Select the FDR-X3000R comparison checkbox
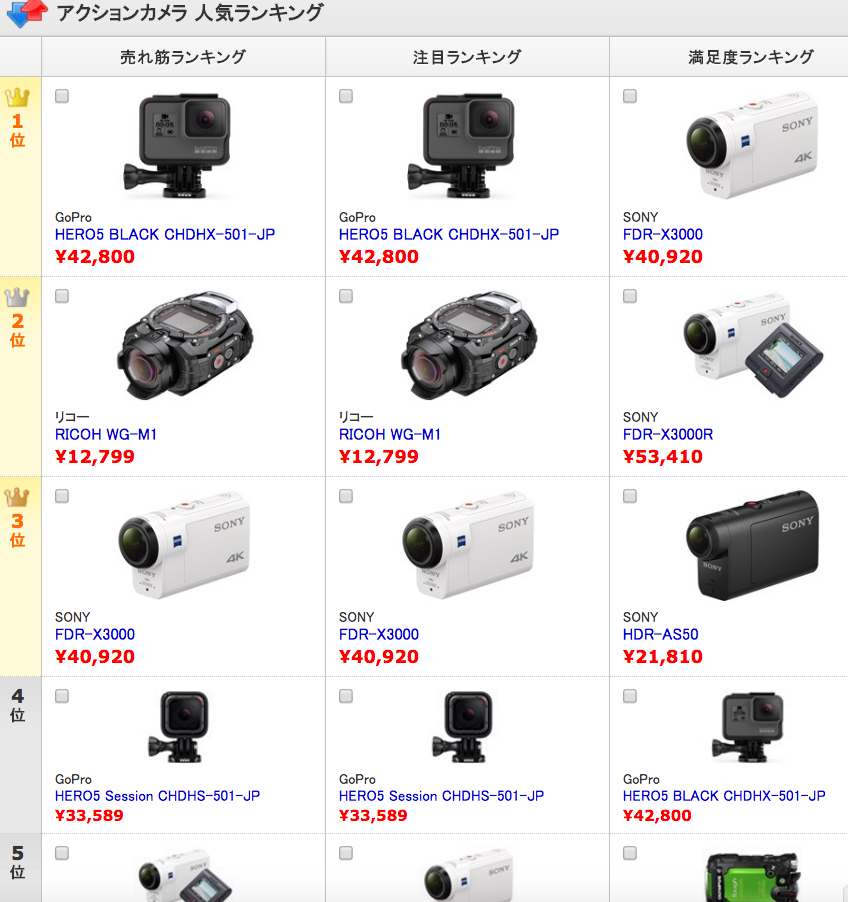This screenshot has height=902, width=848. pos(630,296)
